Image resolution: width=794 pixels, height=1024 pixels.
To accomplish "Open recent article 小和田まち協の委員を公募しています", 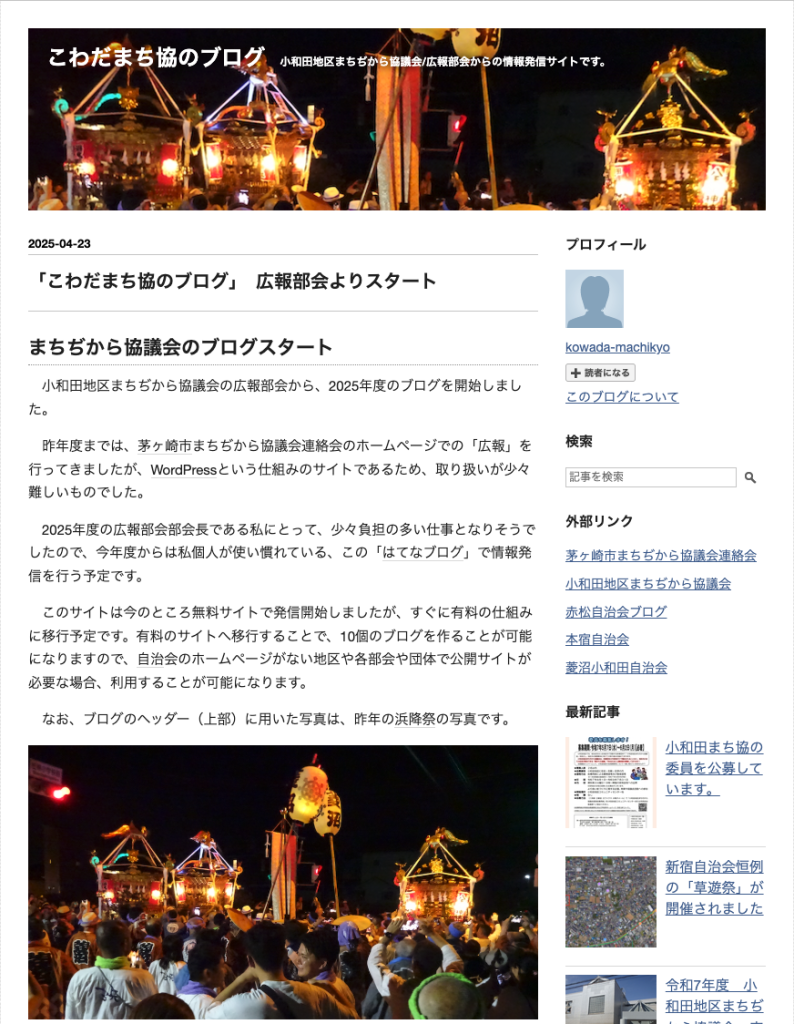I will coord(713,768).
